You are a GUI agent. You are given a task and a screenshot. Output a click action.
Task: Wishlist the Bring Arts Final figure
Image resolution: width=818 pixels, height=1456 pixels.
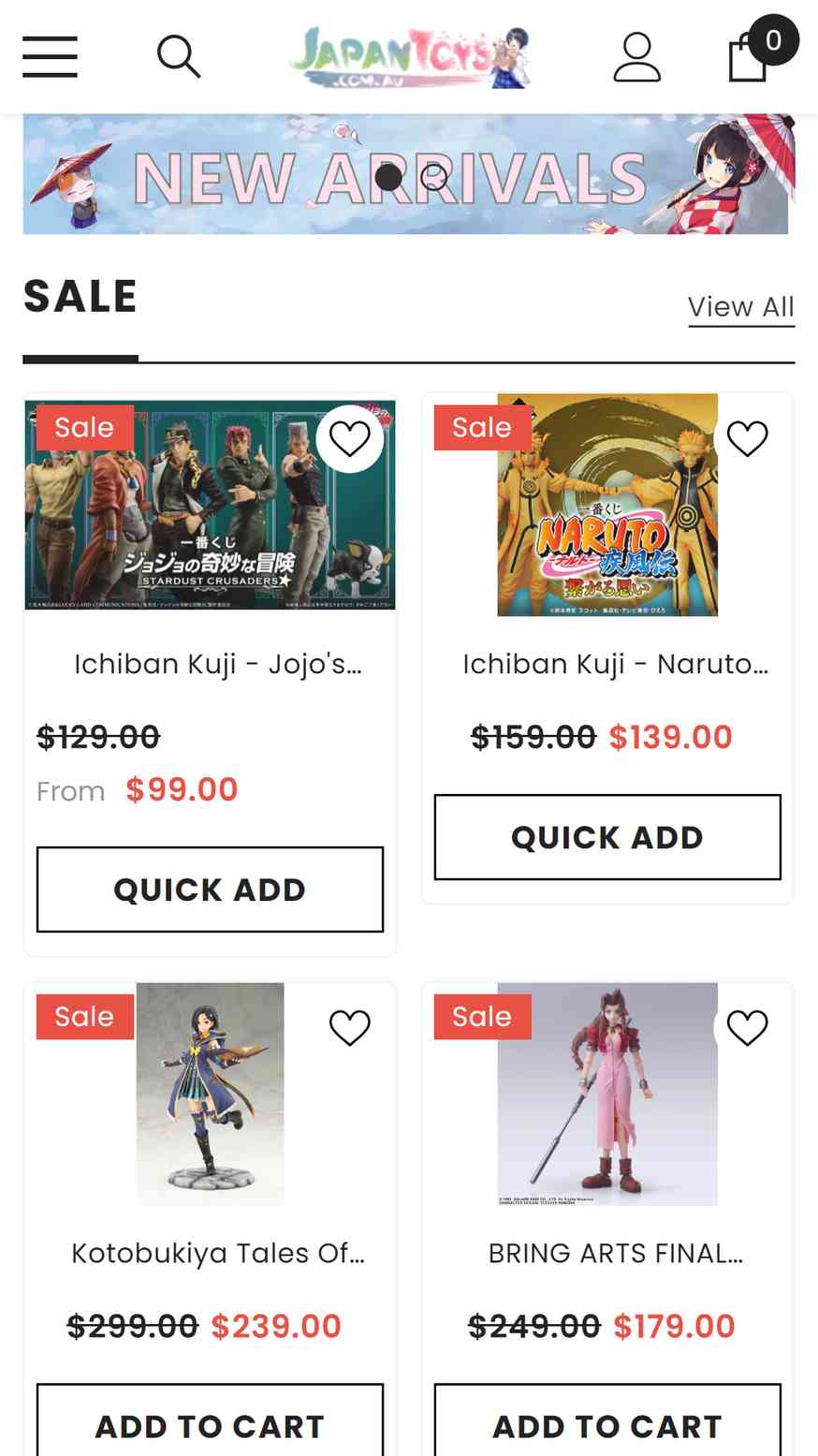747,1027
